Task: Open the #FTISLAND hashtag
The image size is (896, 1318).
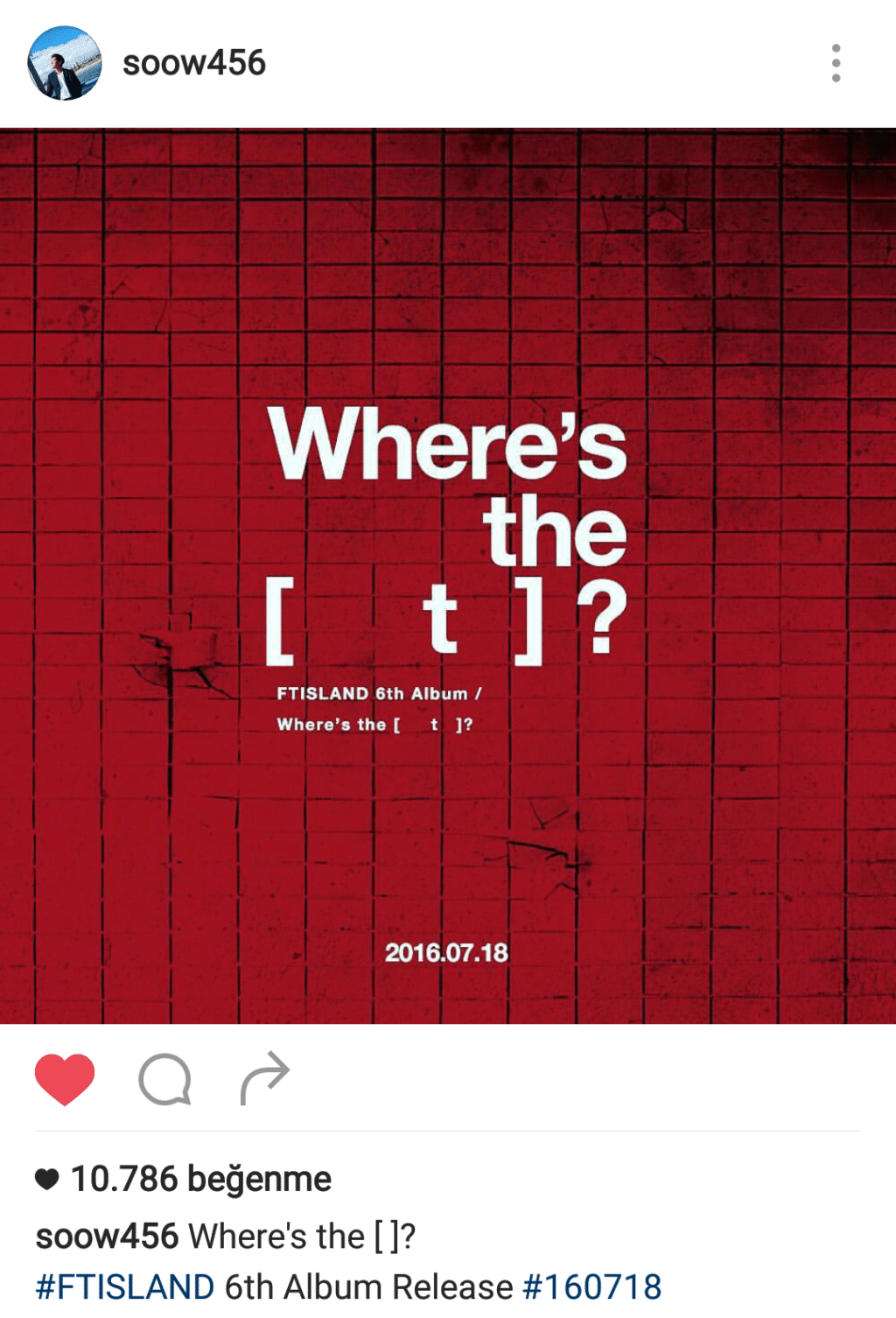Action: [125, 1286]
